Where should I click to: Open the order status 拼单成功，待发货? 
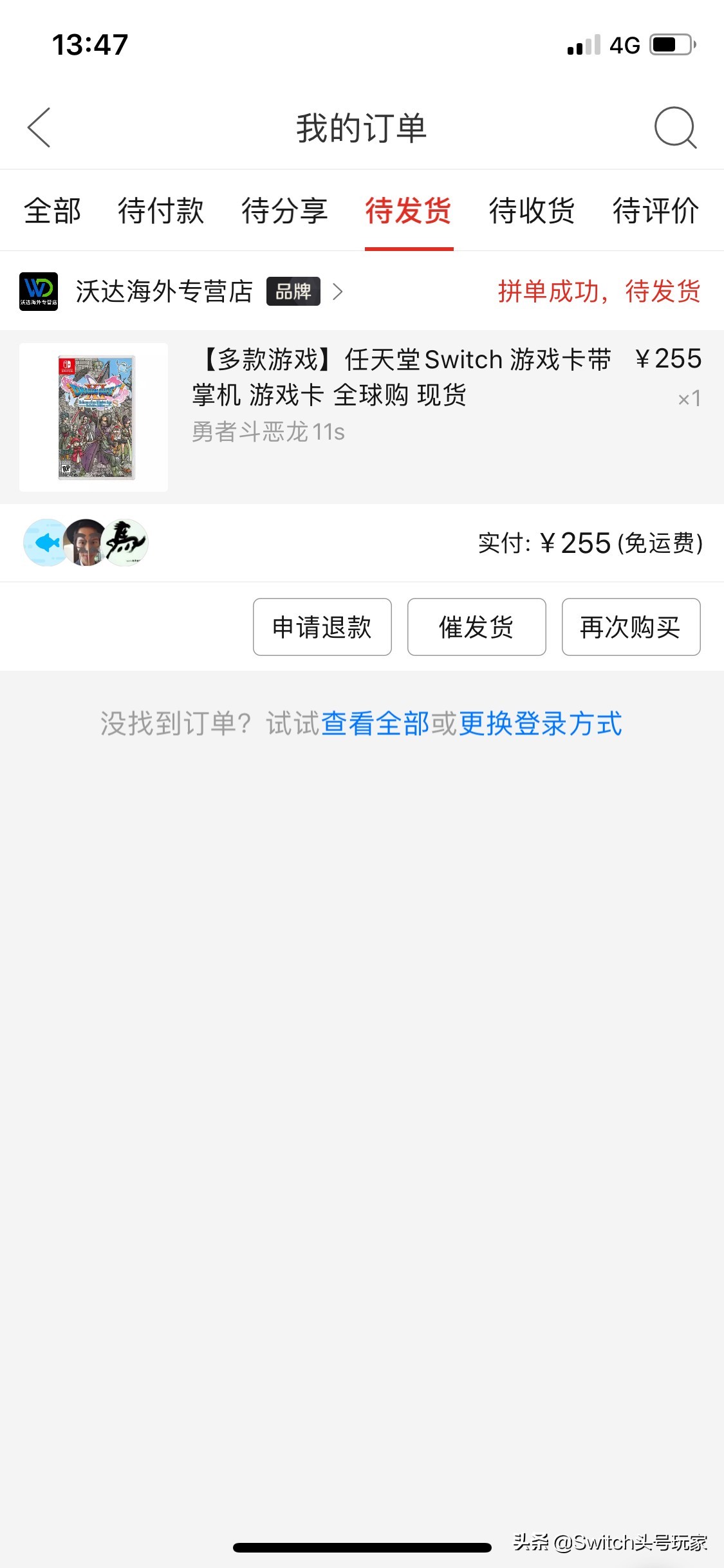(x=600, y=291)
